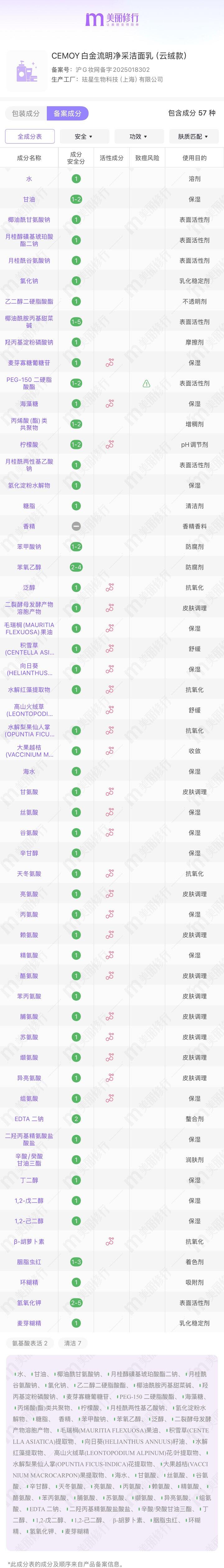
Task: Select the 备案成分 tab
Action: point(68,113)
